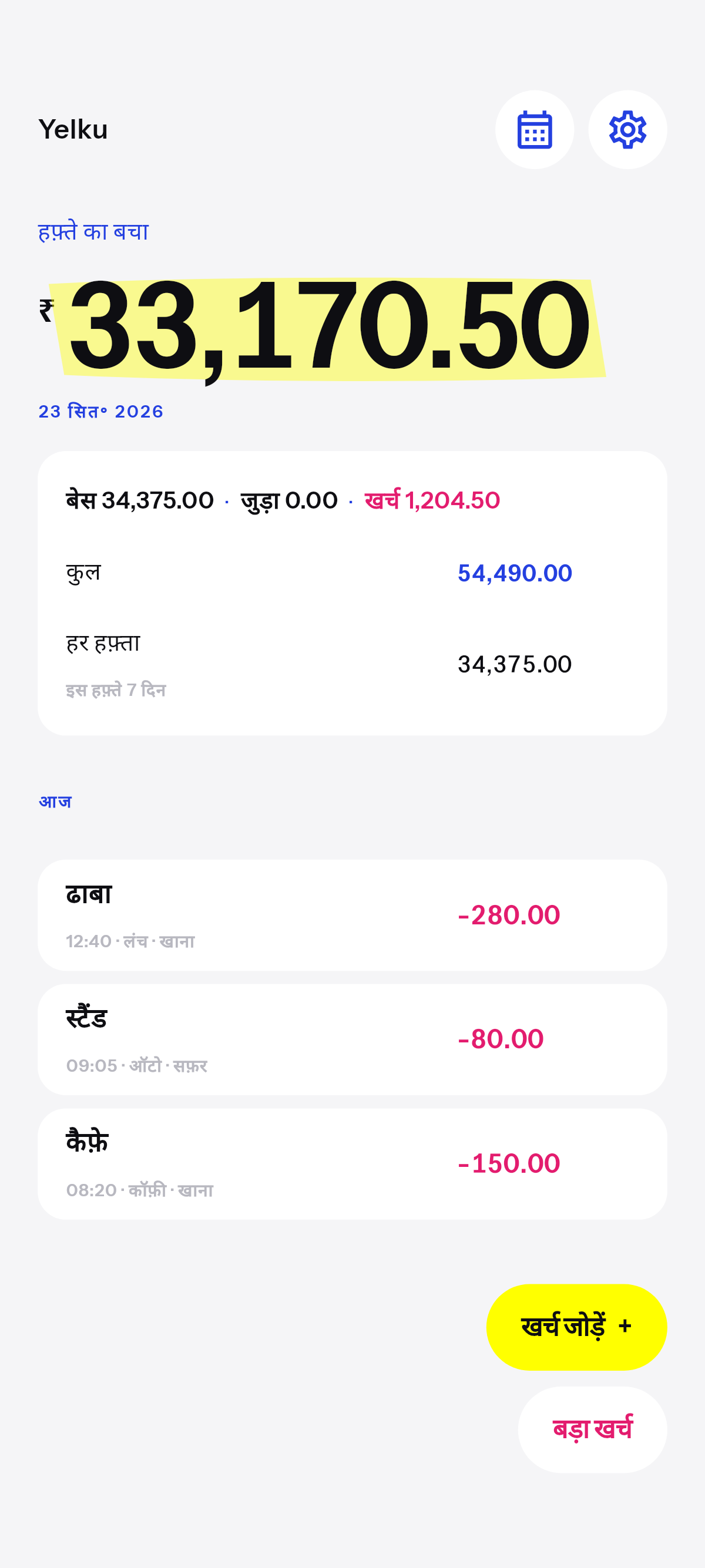
Task: Open the calendar view
Action: tap(534, 130)
